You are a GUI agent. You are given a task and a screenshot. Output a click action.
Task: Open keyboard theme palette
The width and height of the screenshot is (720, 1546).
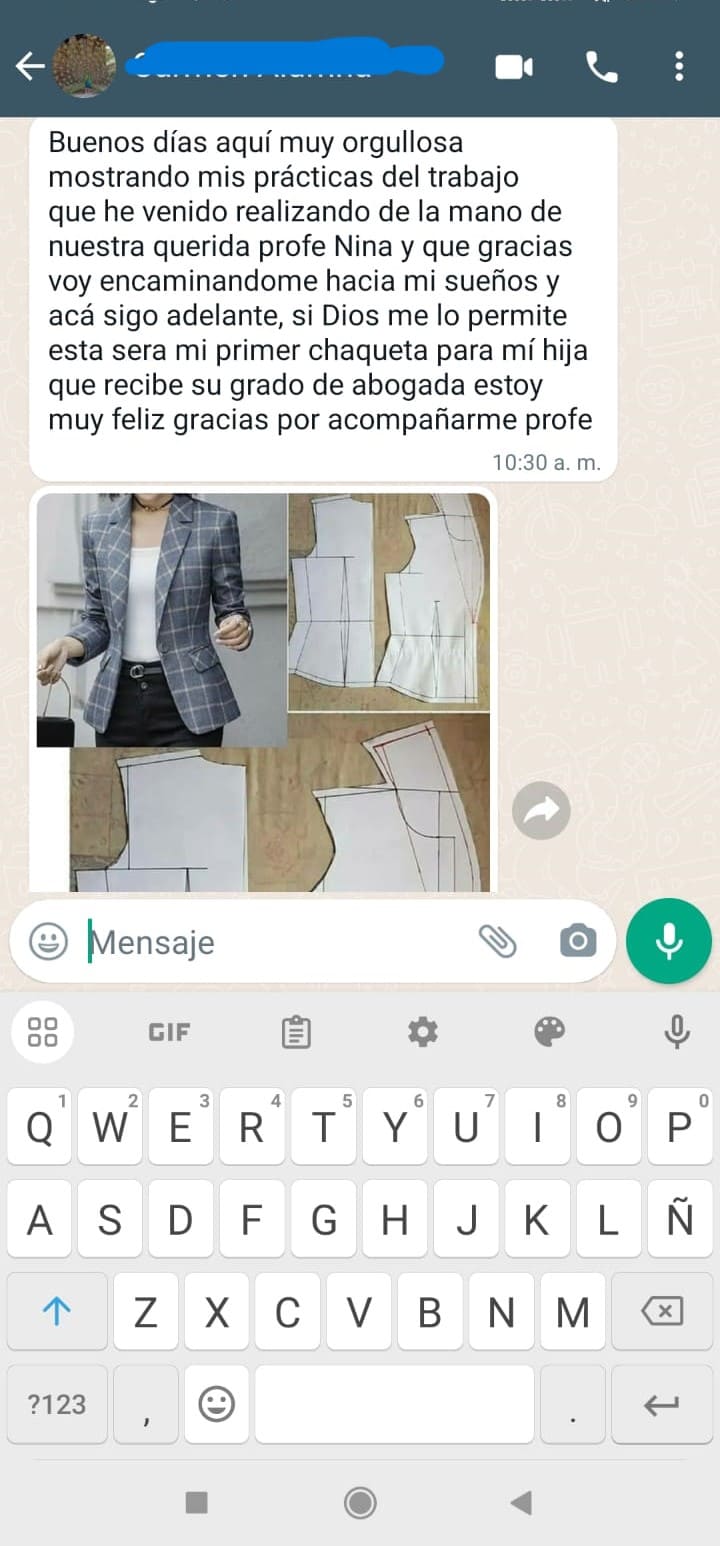[550, 1032]
